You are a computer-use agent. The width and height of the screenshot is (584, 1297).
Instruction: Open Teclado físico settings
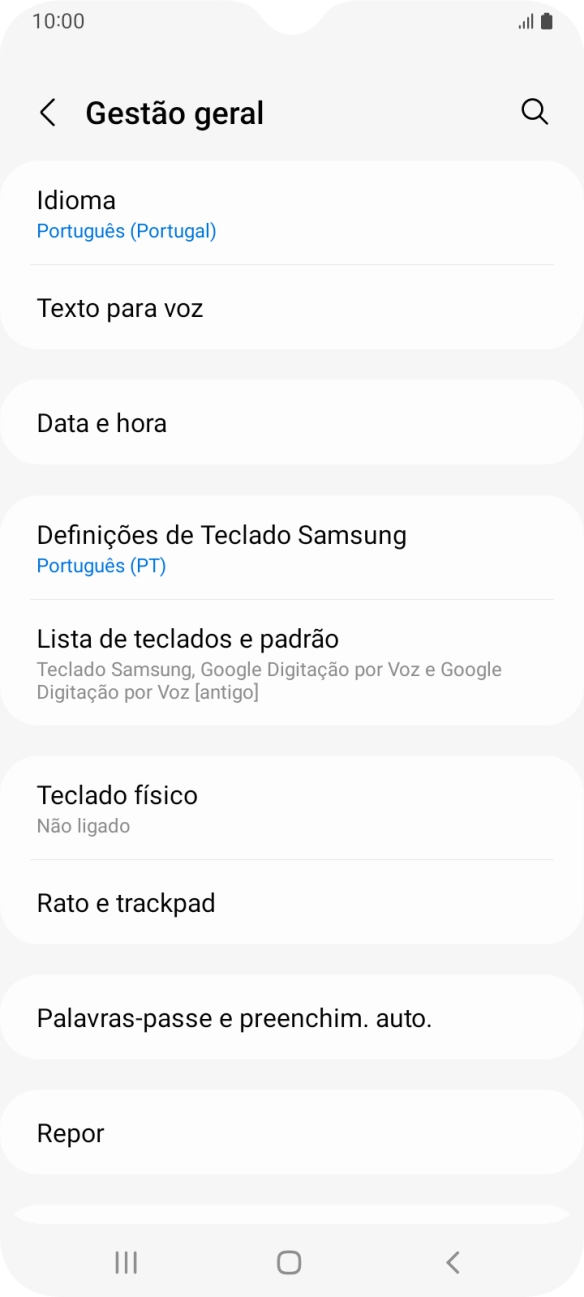click(292, 808)
